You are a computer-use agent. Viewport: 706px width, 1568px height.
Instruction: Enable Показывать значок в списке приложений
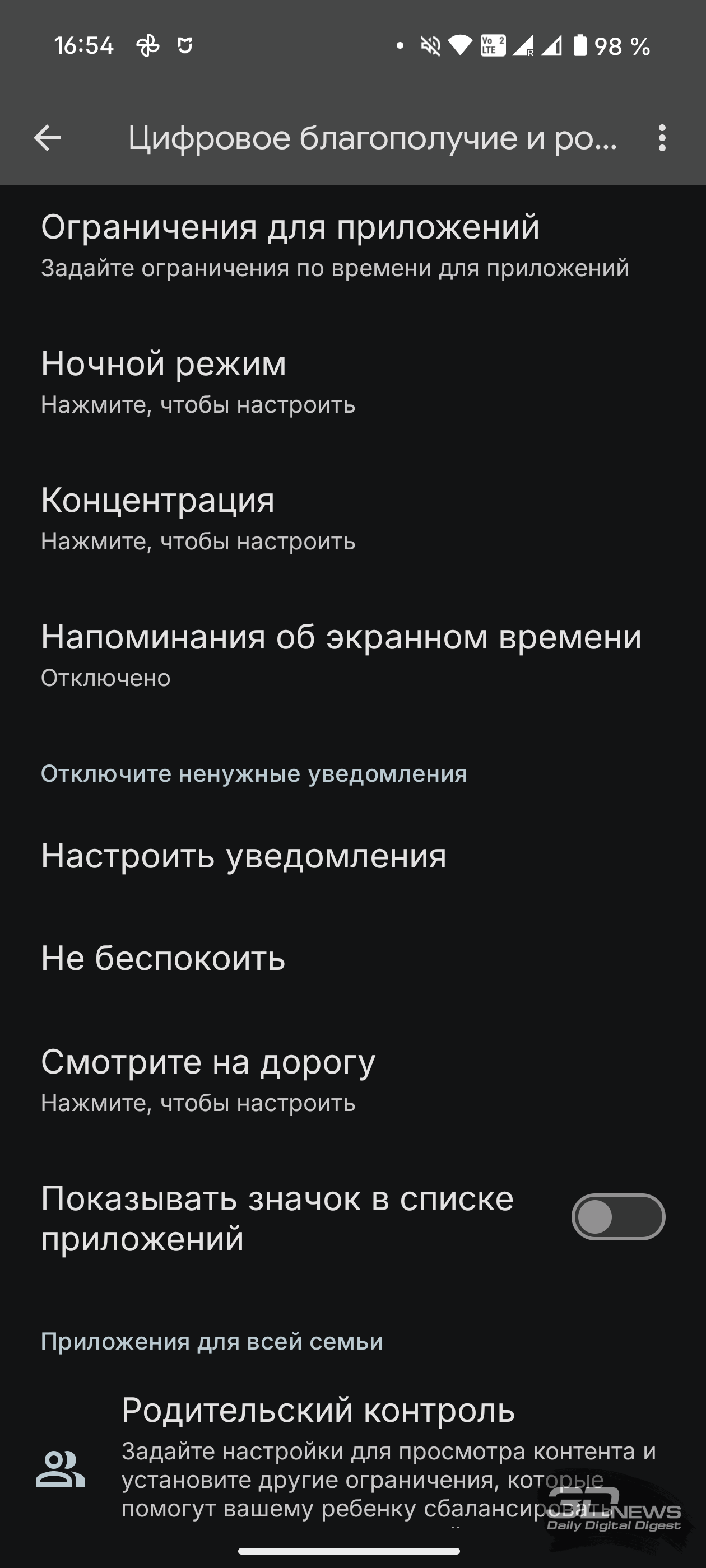(x=617, y=1217)
